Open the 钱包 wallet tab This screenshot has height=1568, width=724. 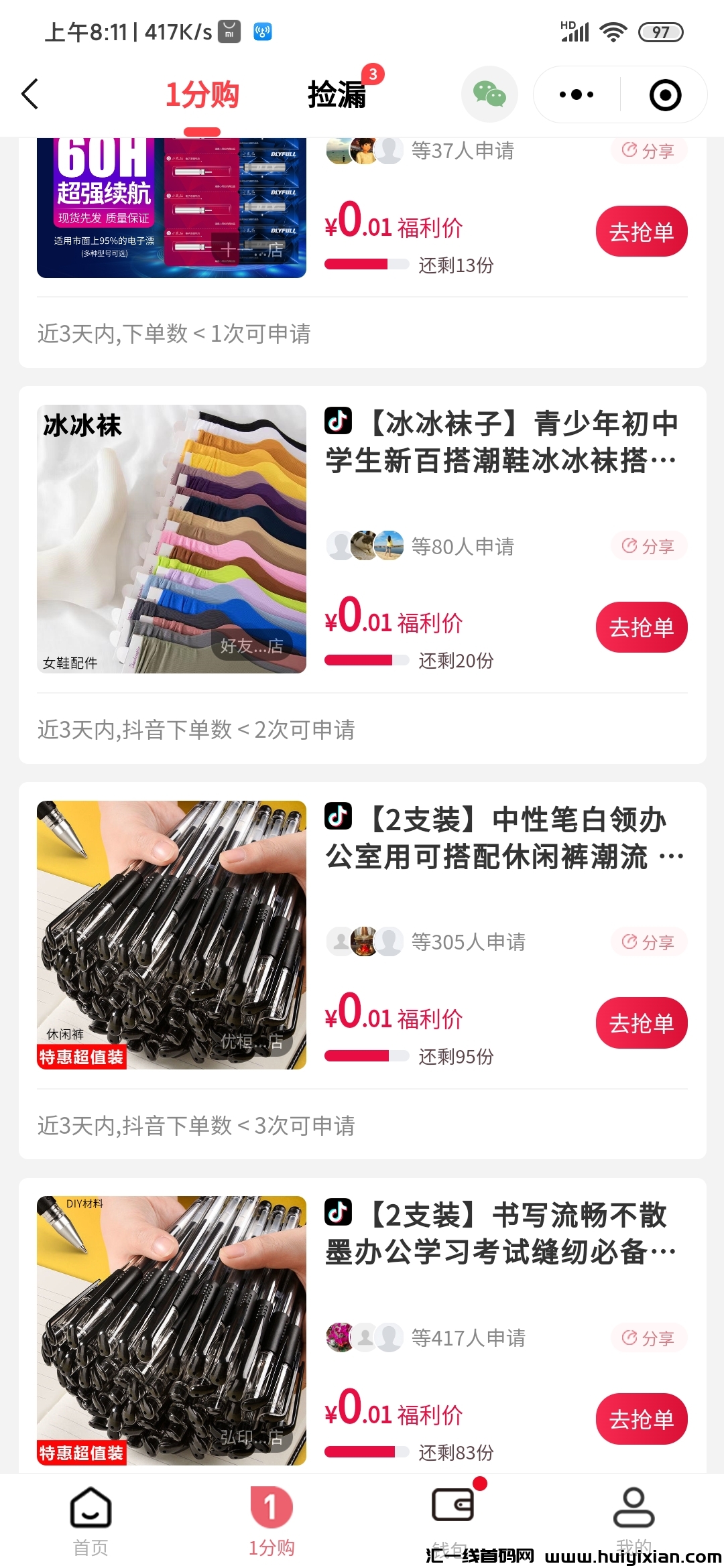point(452,1518)
